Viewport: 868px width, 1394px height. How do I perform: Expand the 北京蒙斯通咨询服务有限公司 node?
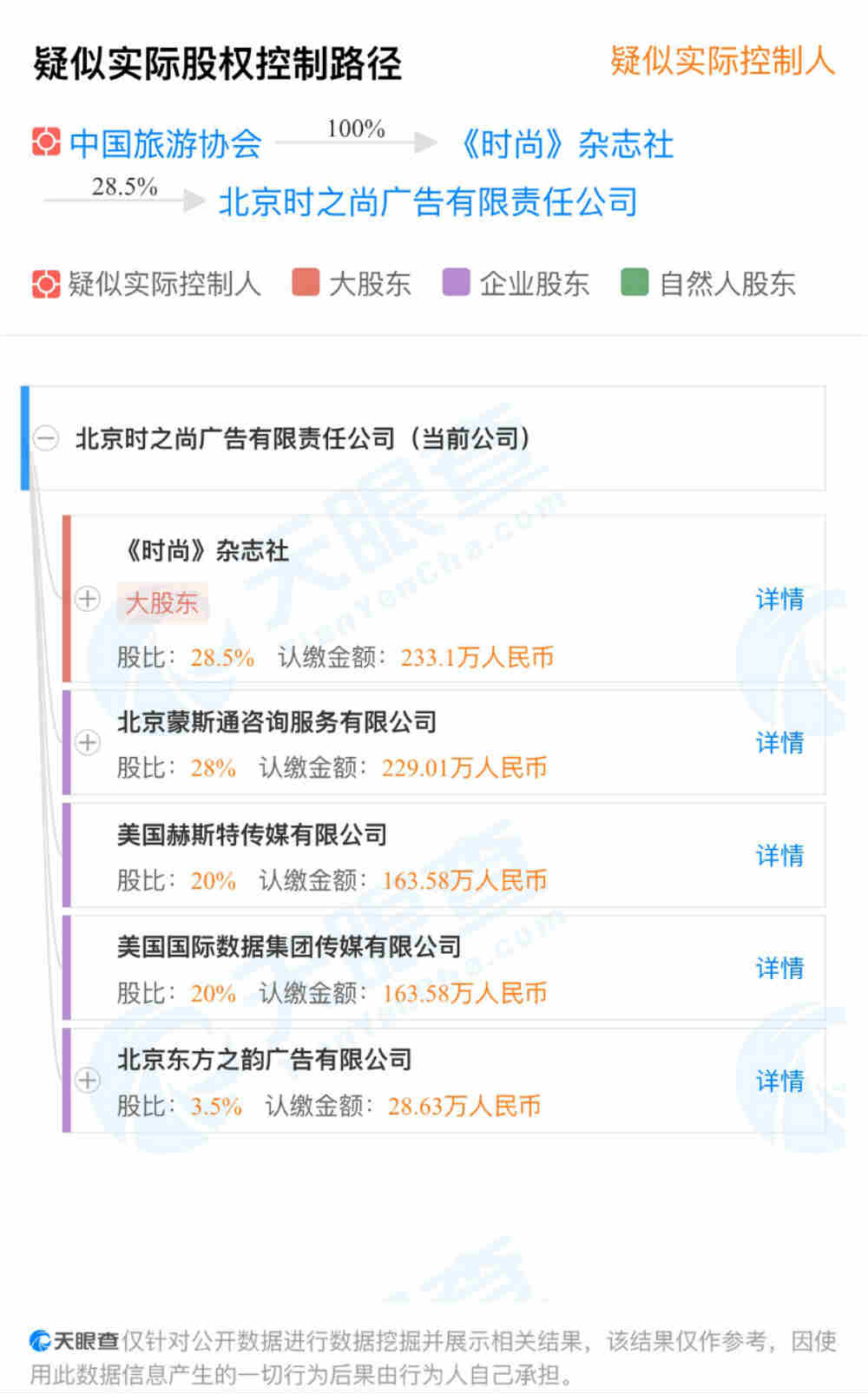pyautogui.click(x=88, y=743)
